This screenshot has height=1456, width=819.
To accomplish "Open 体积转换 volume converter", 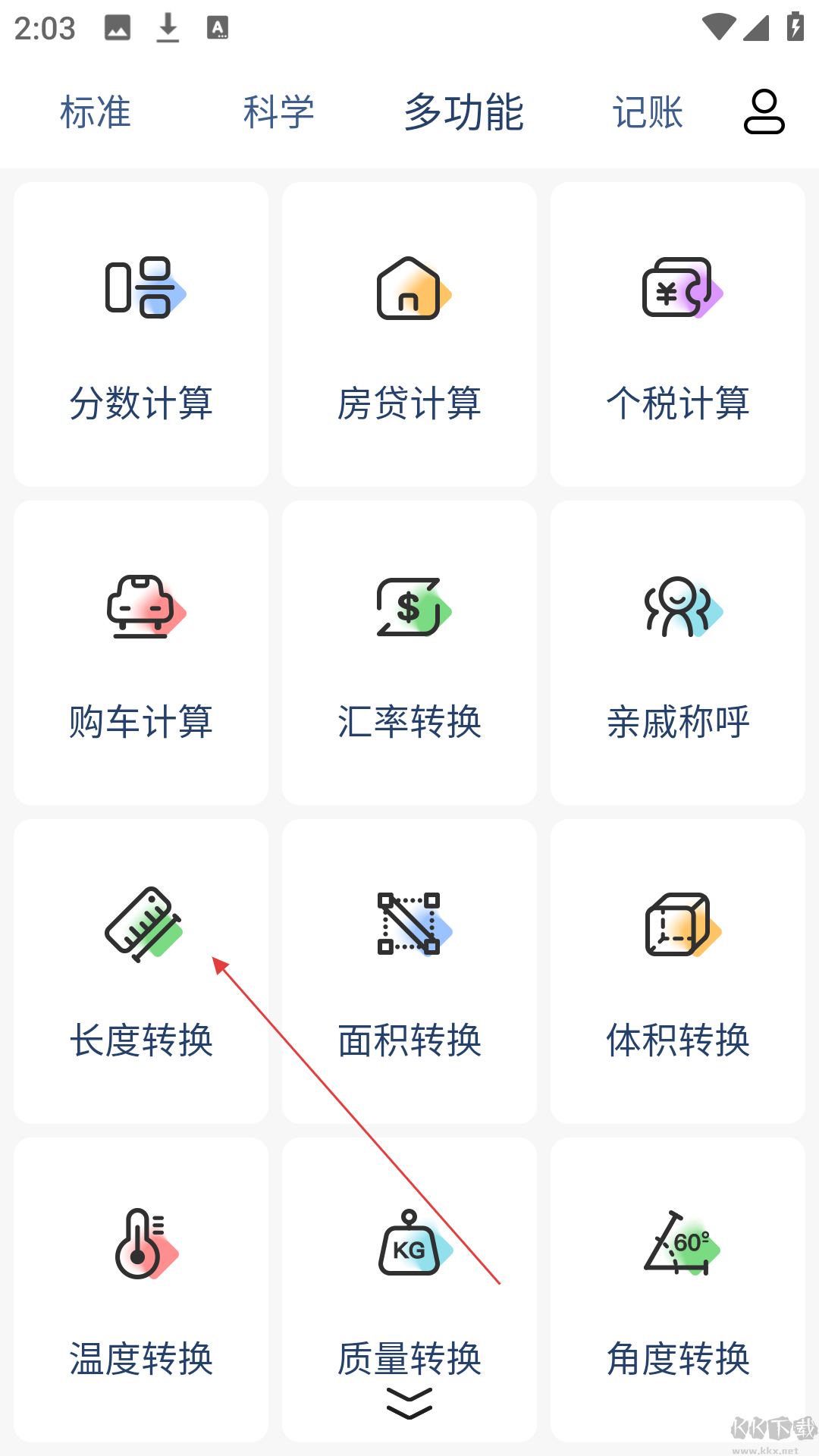I will click(678, 971).
